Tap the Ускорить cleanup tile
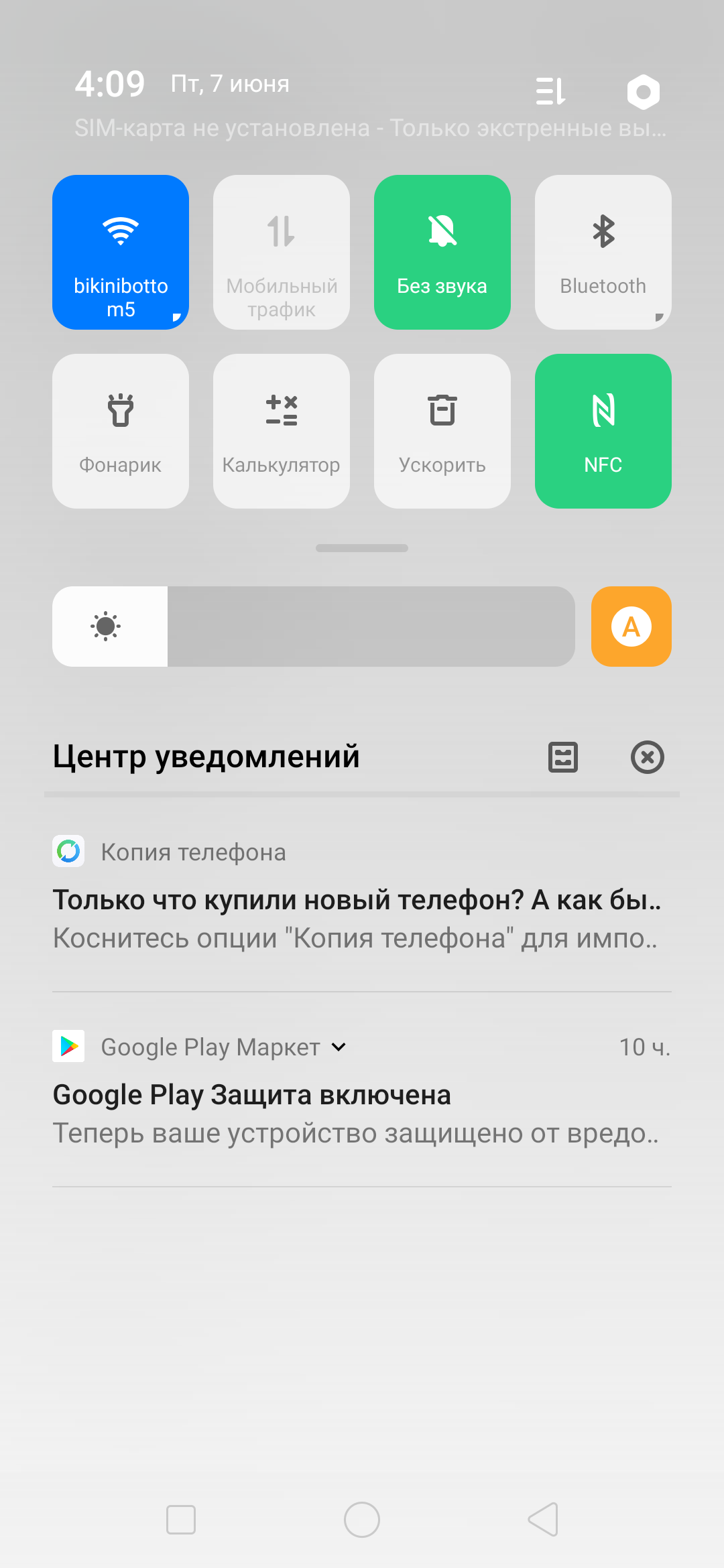 [x=442, y=431]
